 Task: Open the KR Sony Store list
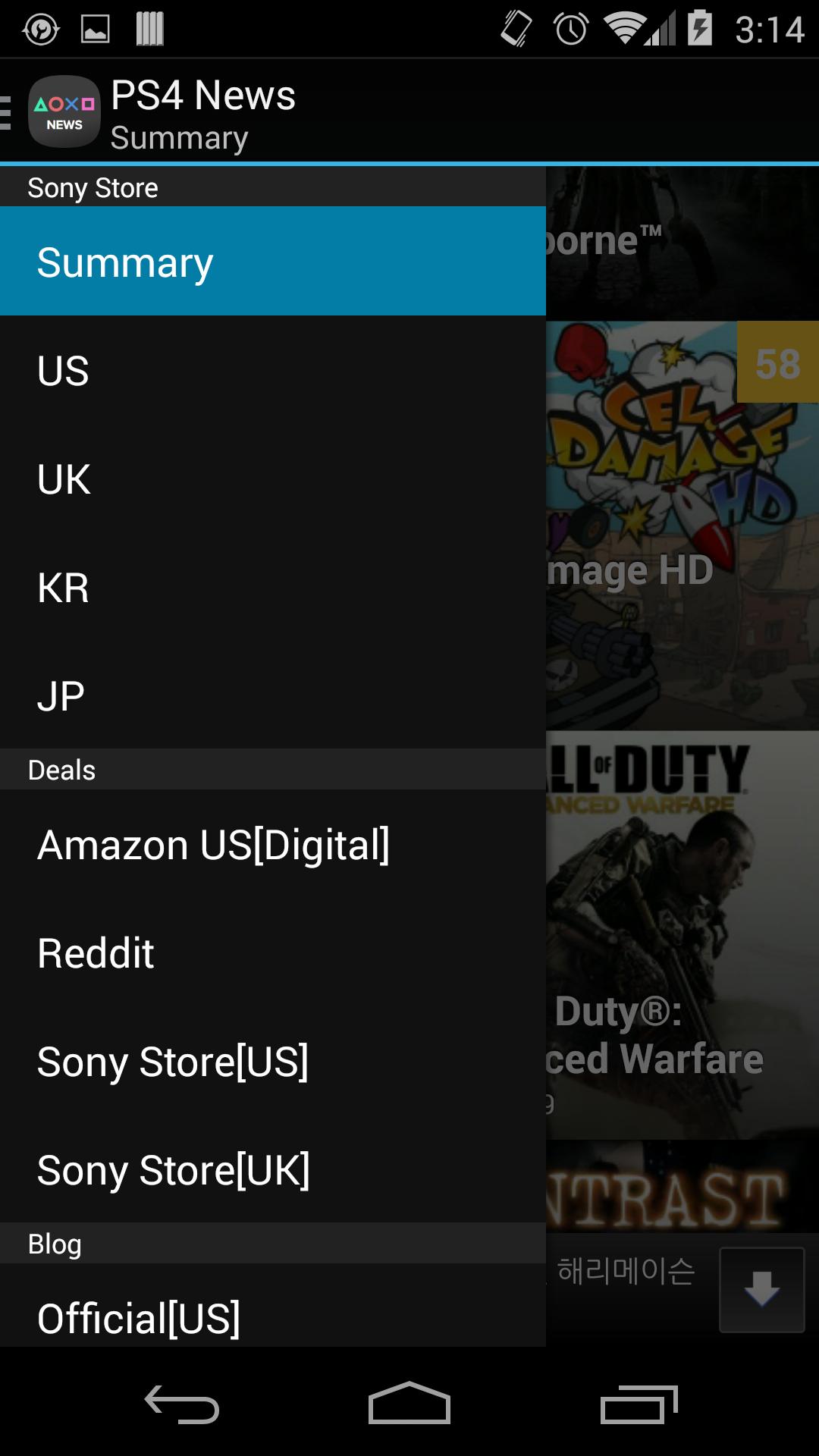[x=273, y=588]
